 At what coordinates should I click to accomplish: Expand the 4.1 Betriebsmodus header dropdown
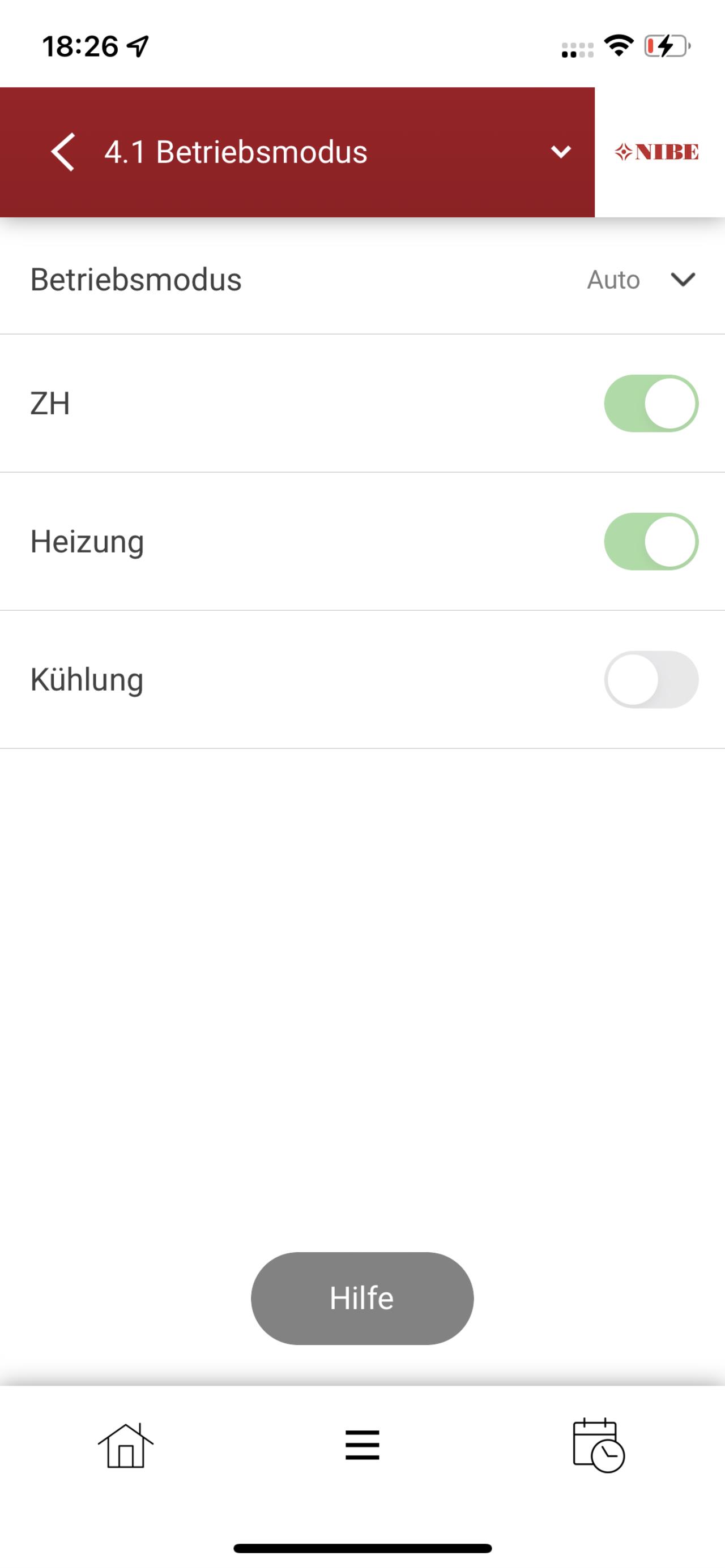coord(560,152)
